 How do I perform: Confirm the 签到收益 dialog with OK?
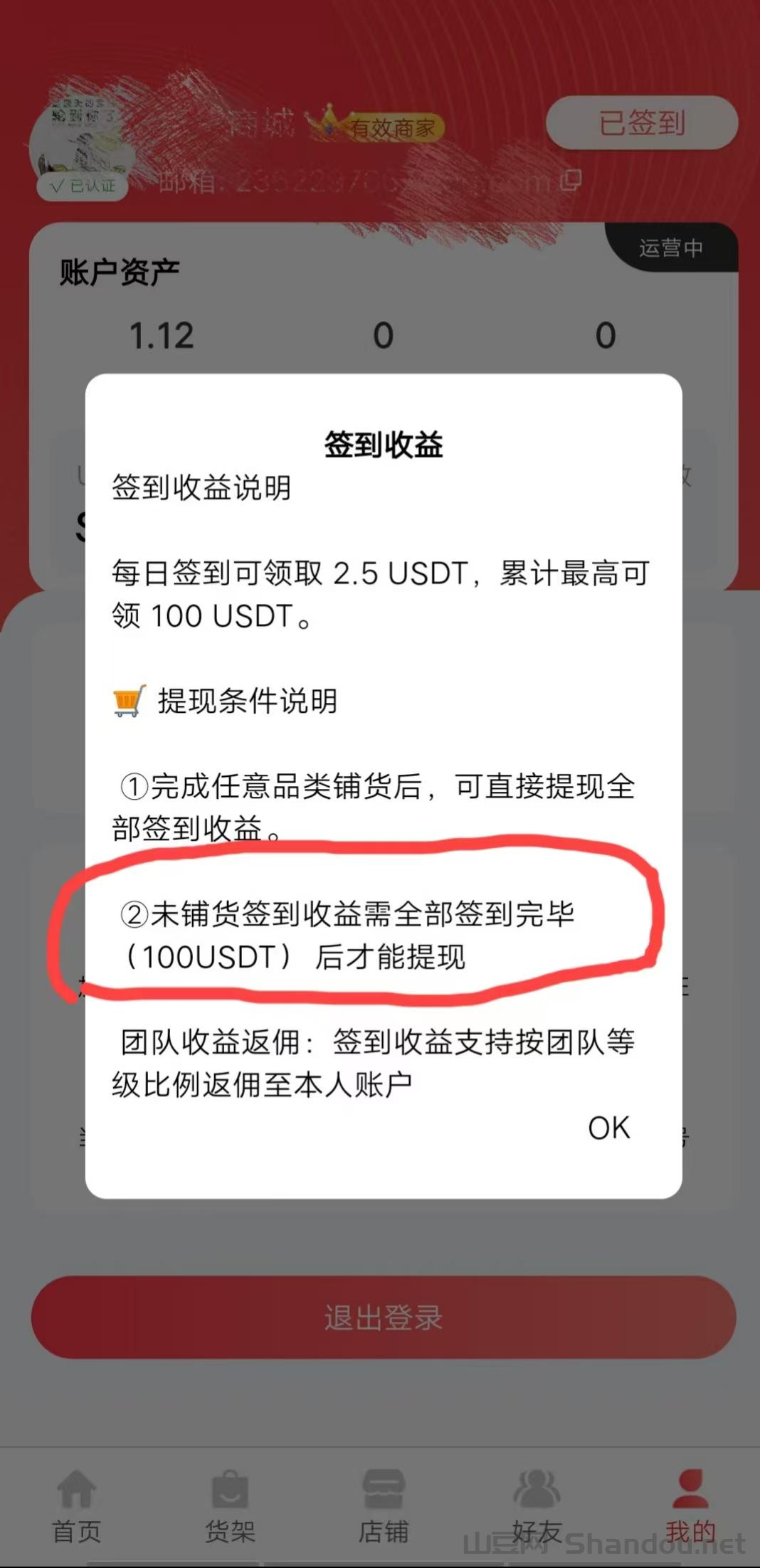coord(608,1128)
